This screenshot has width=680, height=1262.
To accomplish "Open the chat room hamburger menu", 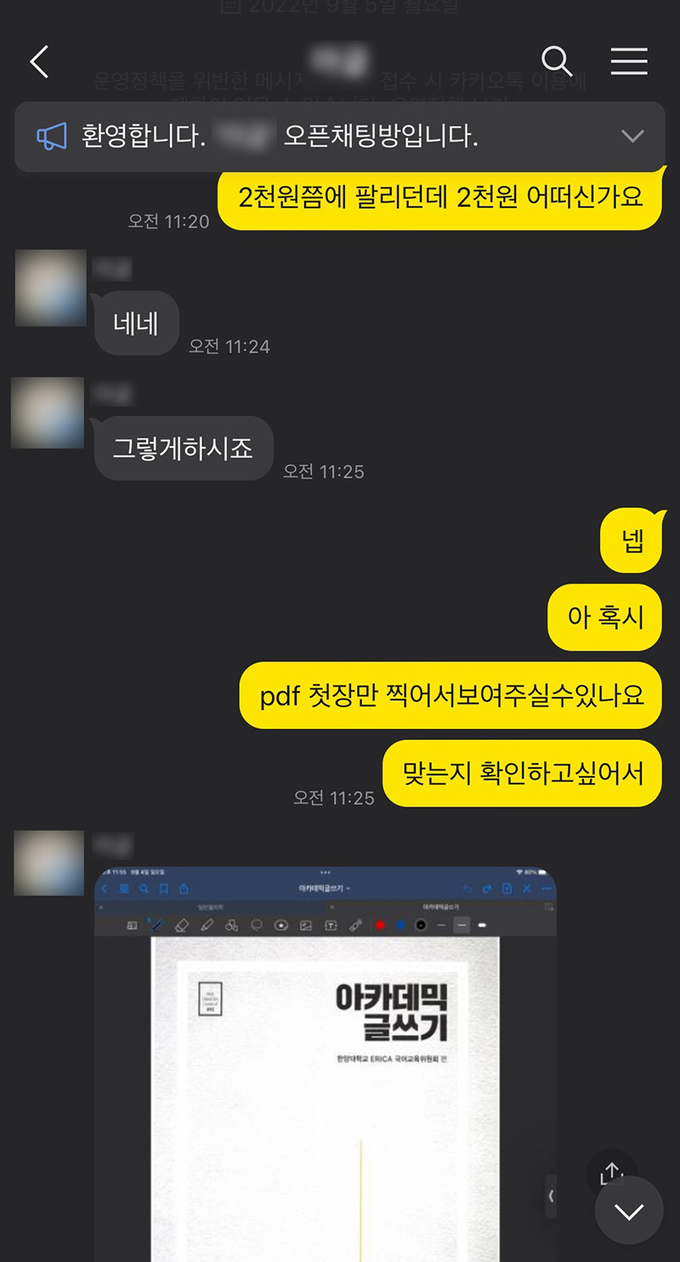I will click(629, 62).
